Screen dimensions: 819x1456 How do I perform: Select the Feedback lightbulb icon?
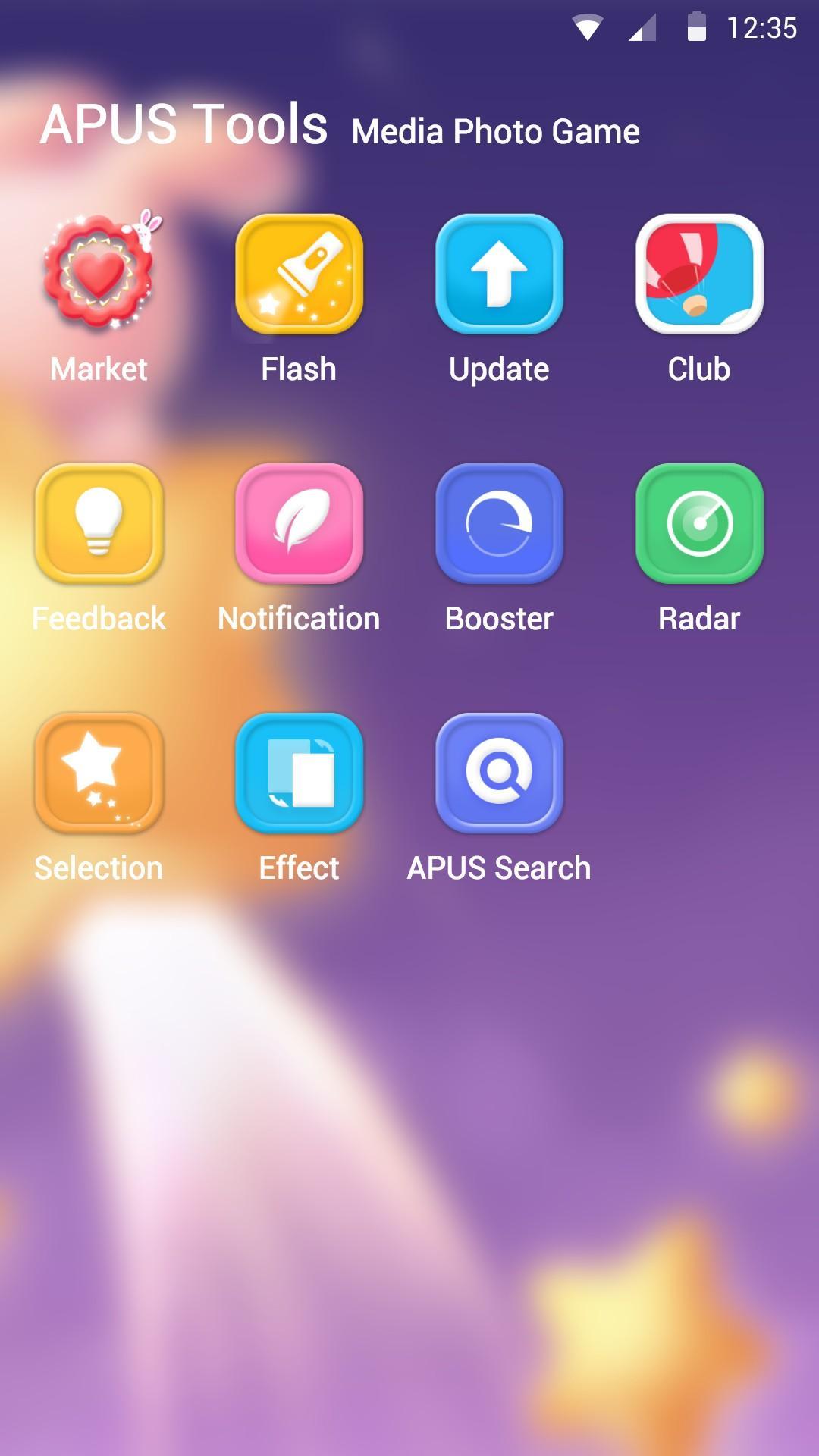click(x=99, y=525)
